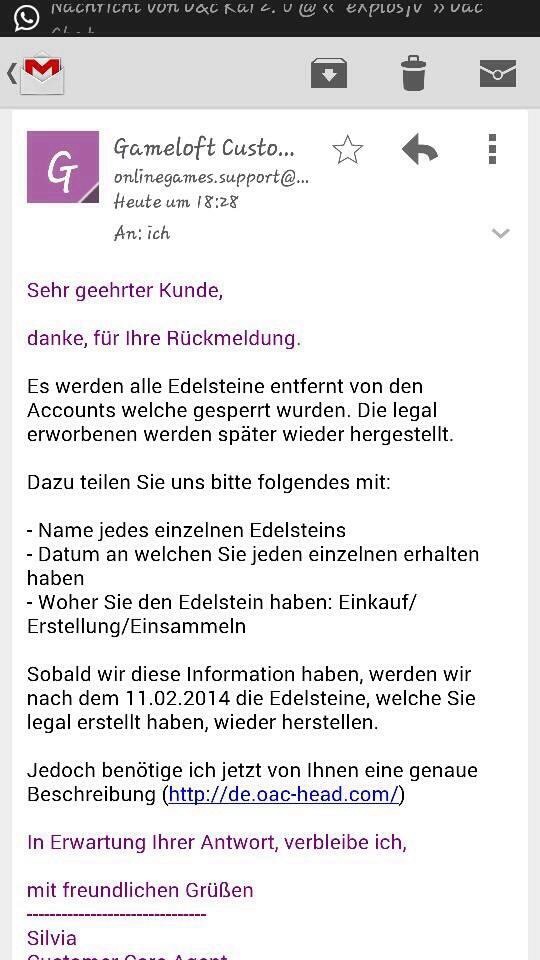Reply to the Gameloft message

click(419, 150)
